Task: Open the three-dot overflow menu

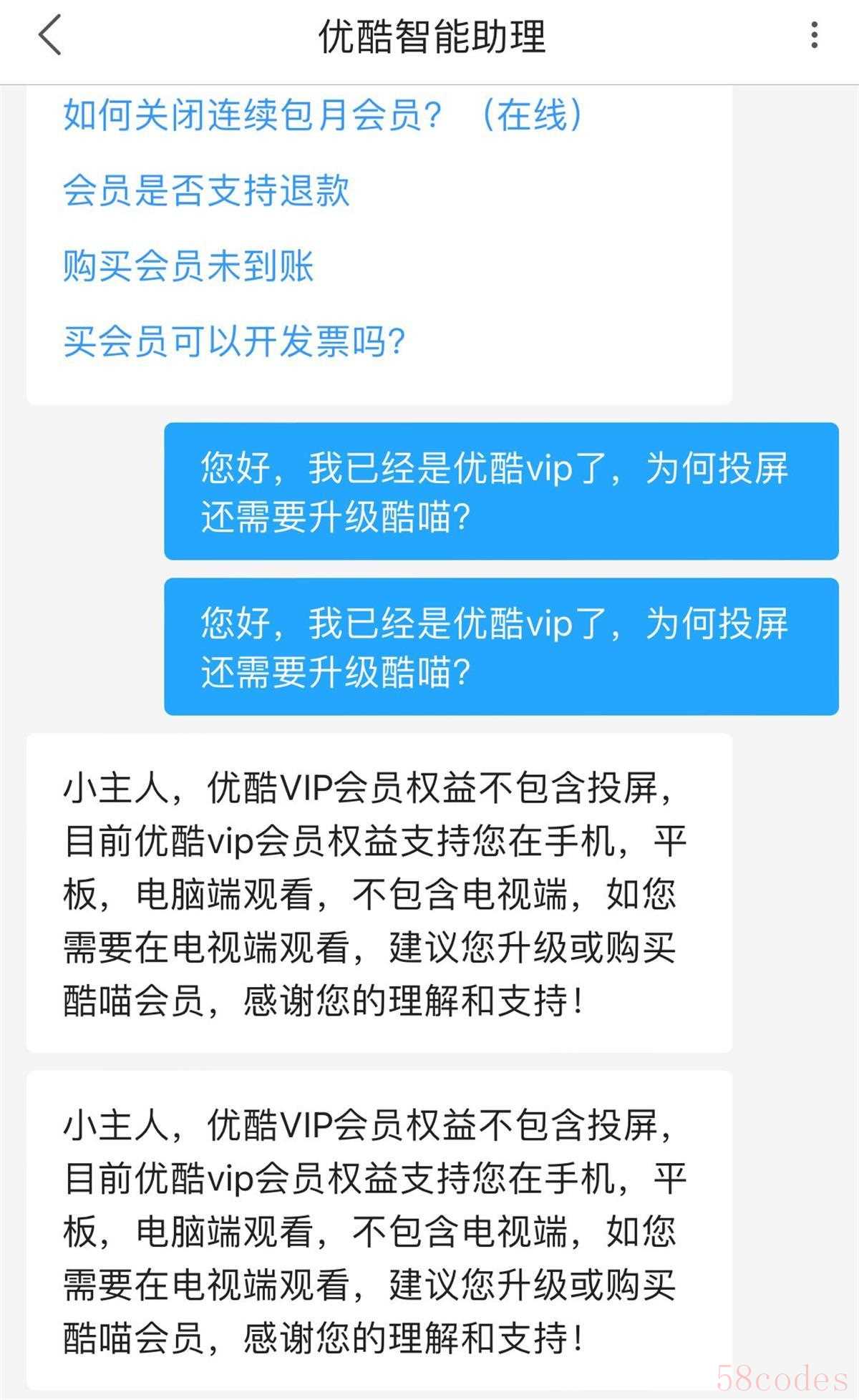Action: click(814, 35)
